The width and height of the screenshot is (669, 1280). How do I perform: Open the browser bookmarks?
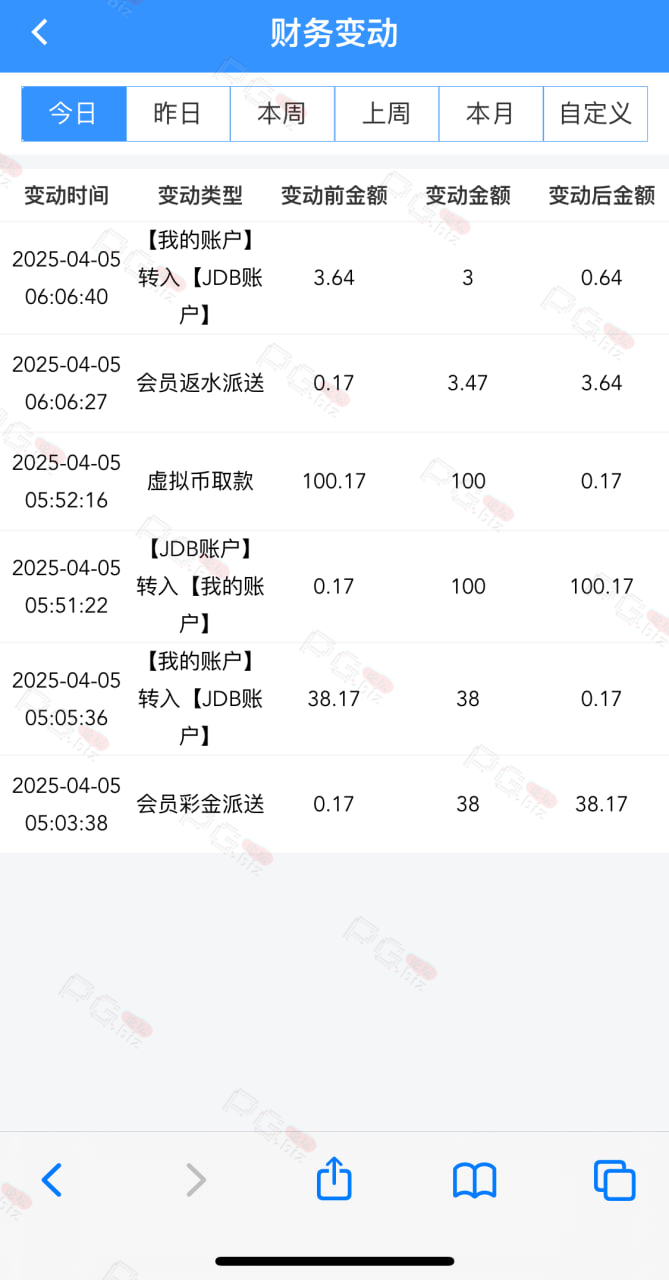tap(474, 1181)
